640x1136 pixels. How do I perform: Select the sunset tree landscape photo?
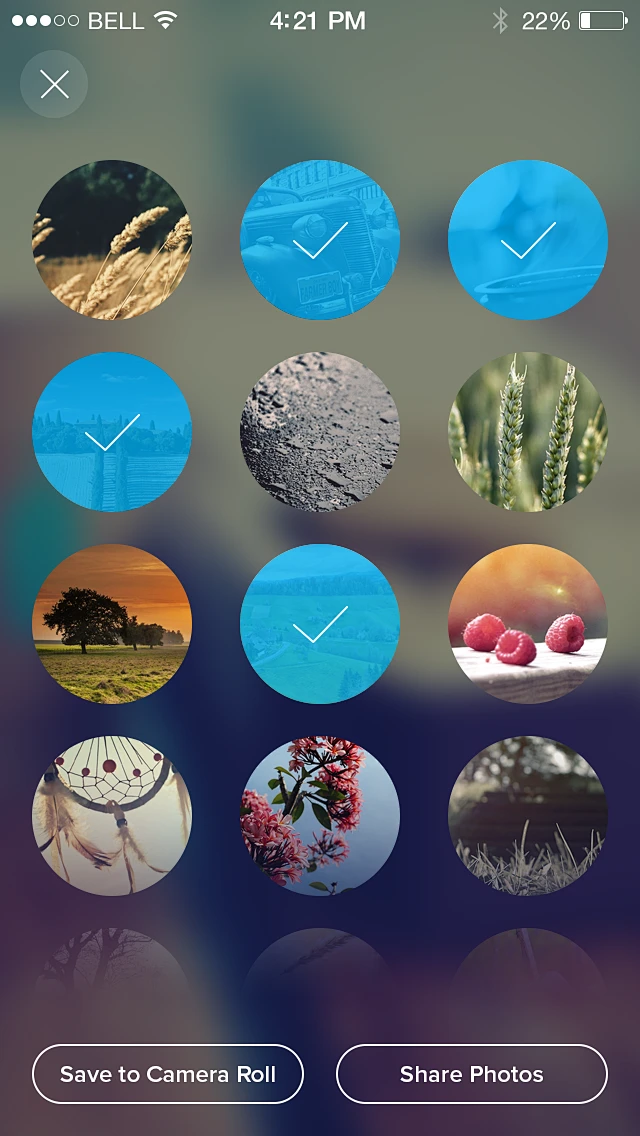[x=112, y=624]
